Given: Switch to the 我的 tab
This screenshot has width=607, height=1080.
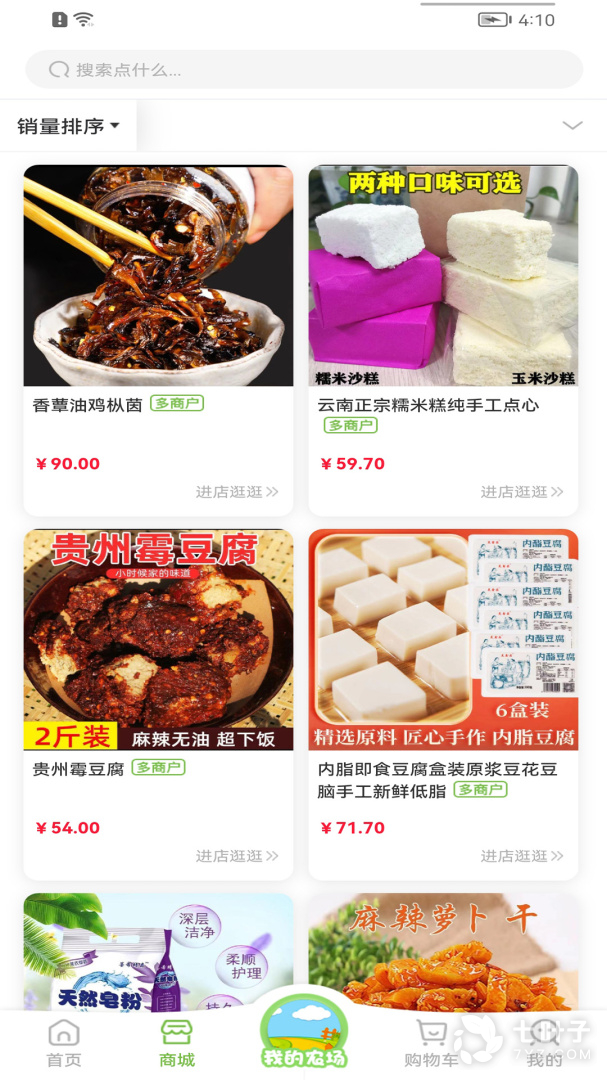Looking at the screenshot, I should point(544,1045).
